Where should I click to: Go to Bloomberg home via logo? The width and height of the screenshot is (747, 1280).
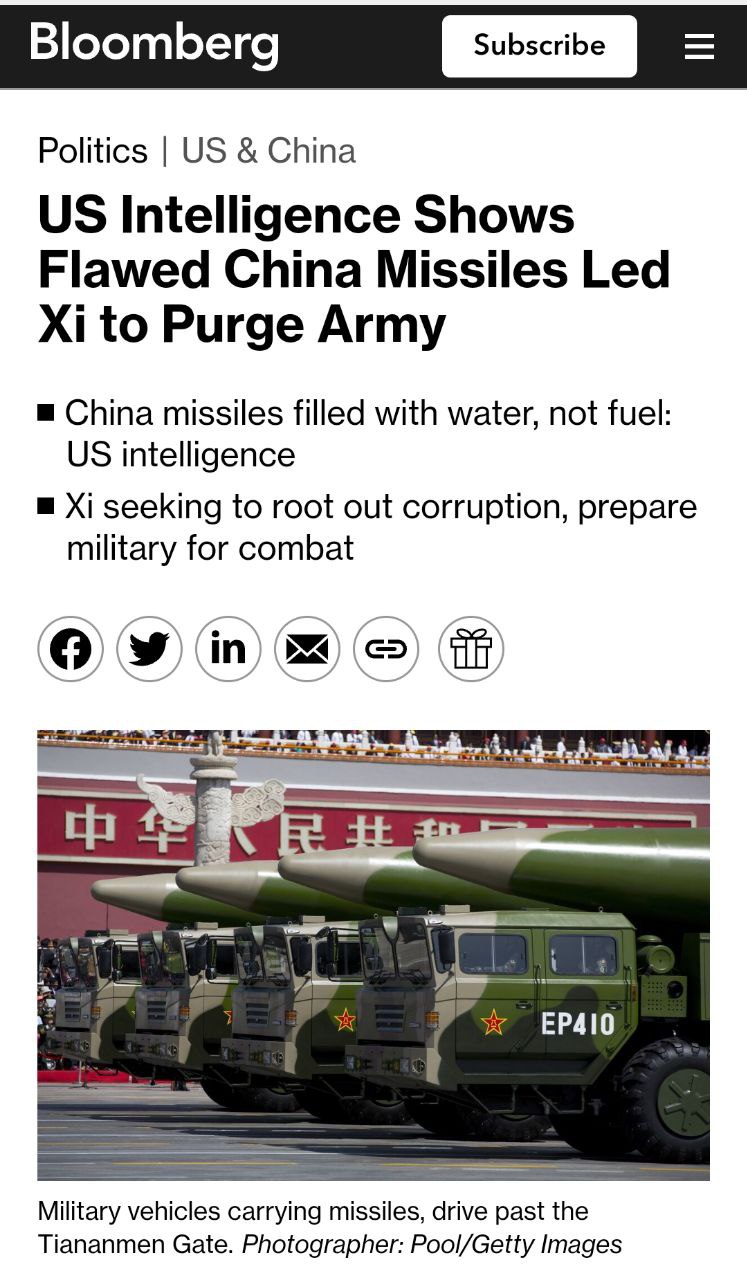click(x=154, y=45)
